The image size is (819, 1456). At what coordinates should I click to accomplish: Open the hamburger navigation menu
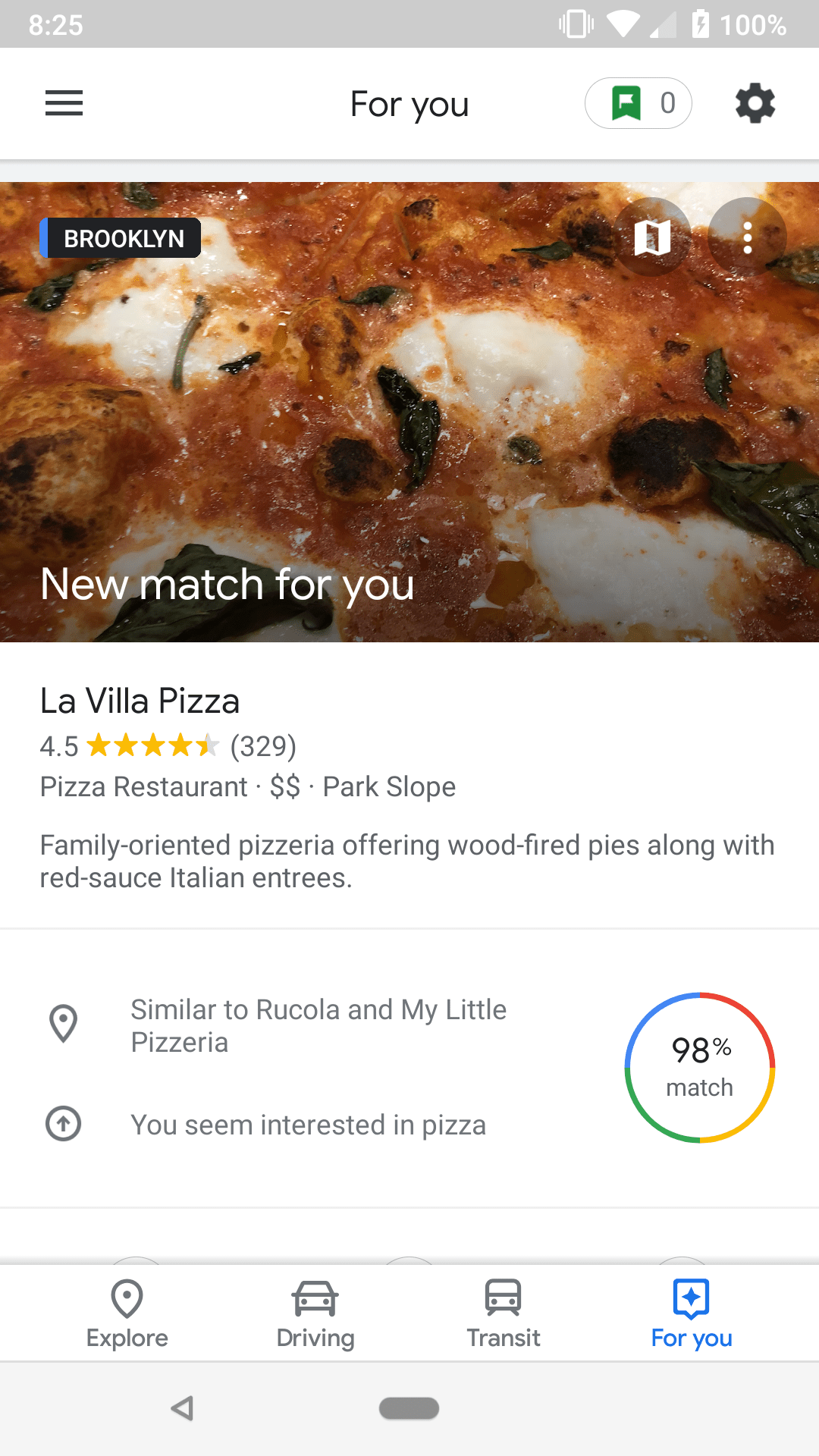point(64,103)
